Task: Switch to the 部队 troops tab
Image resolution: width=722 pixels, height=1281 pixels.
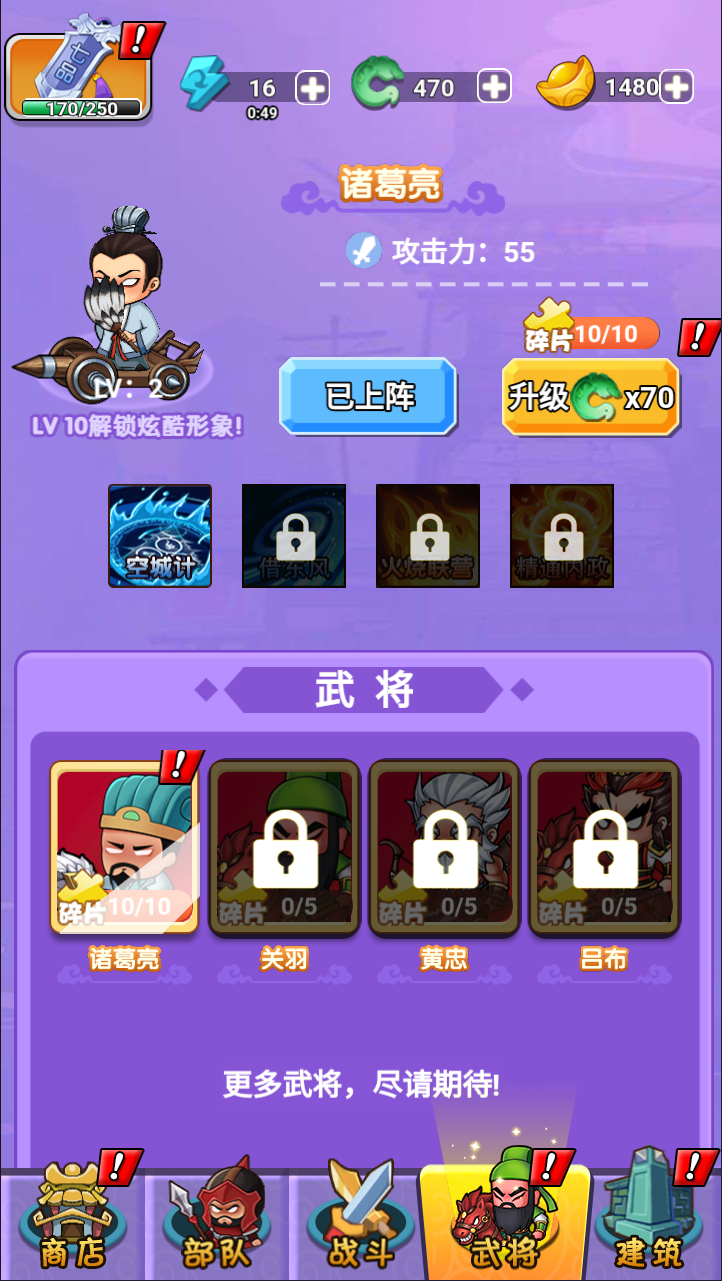Action: (x=216, y=1220)
